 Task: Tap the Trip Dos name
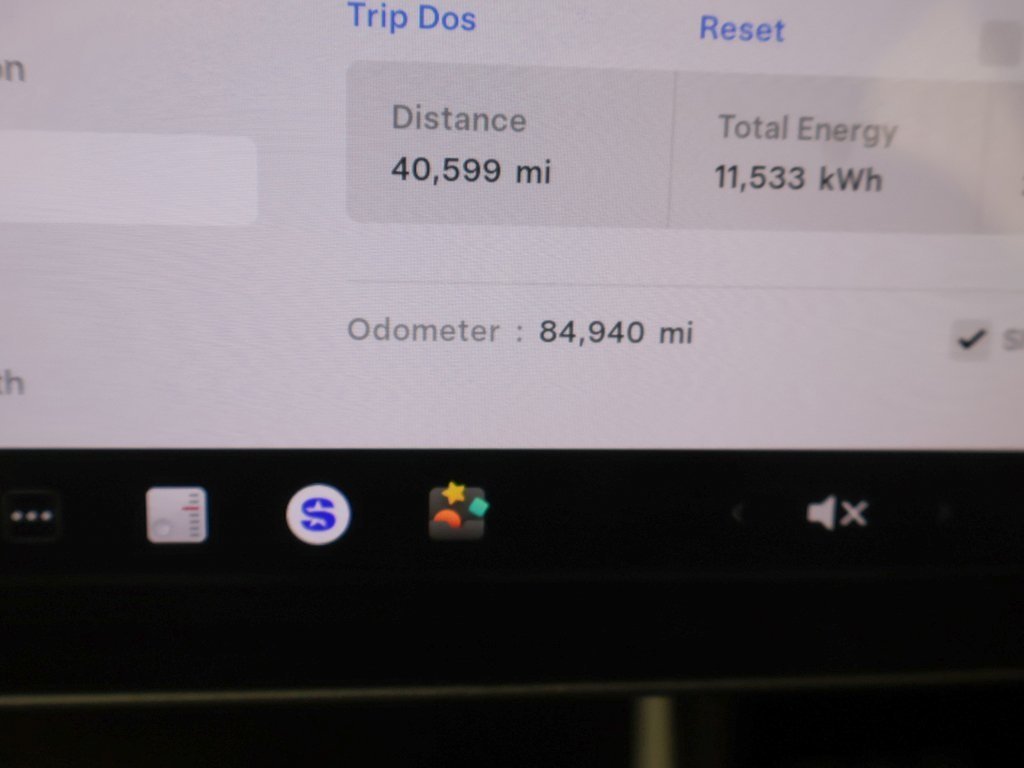pyautogui.click(x=411, y=17)
